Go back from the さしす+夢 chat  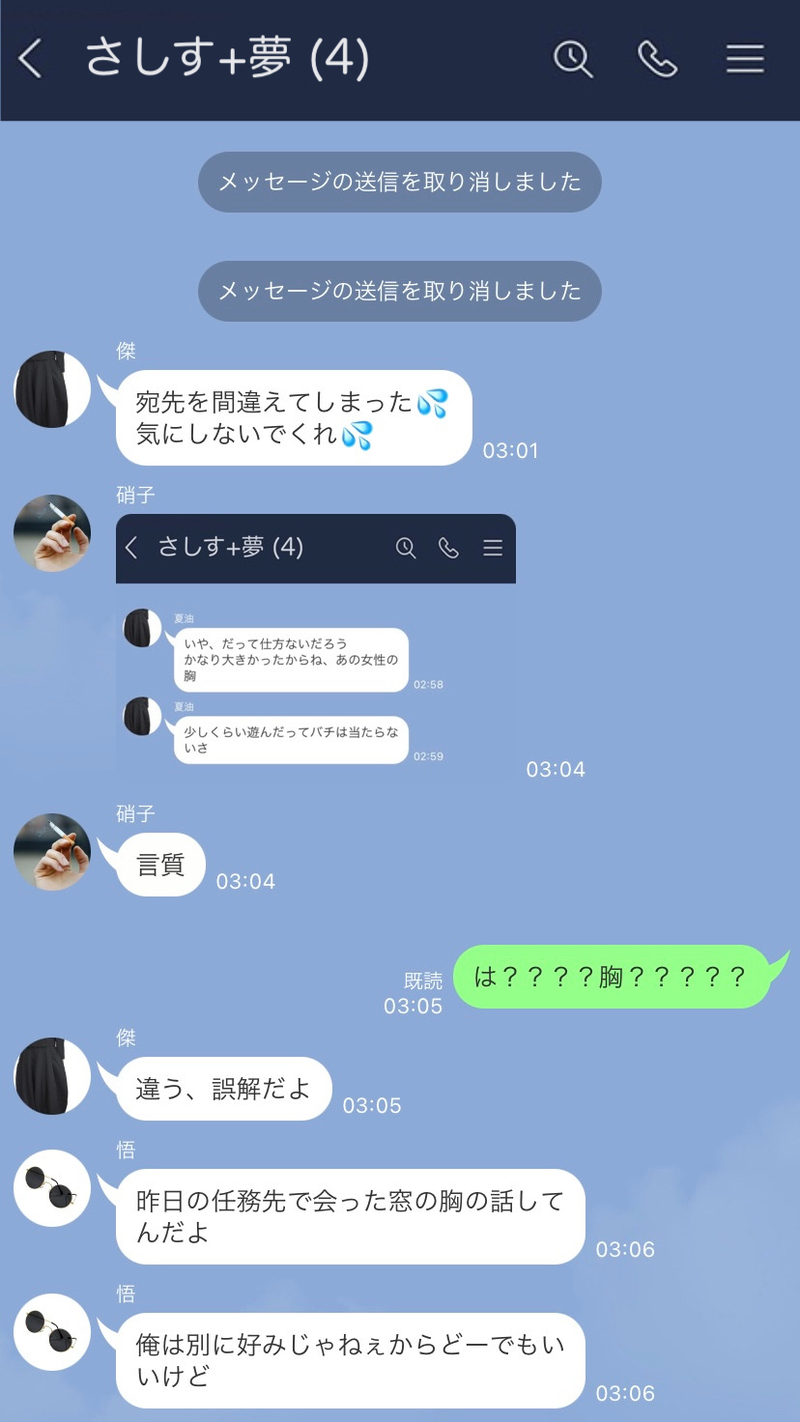pos(31,60)
